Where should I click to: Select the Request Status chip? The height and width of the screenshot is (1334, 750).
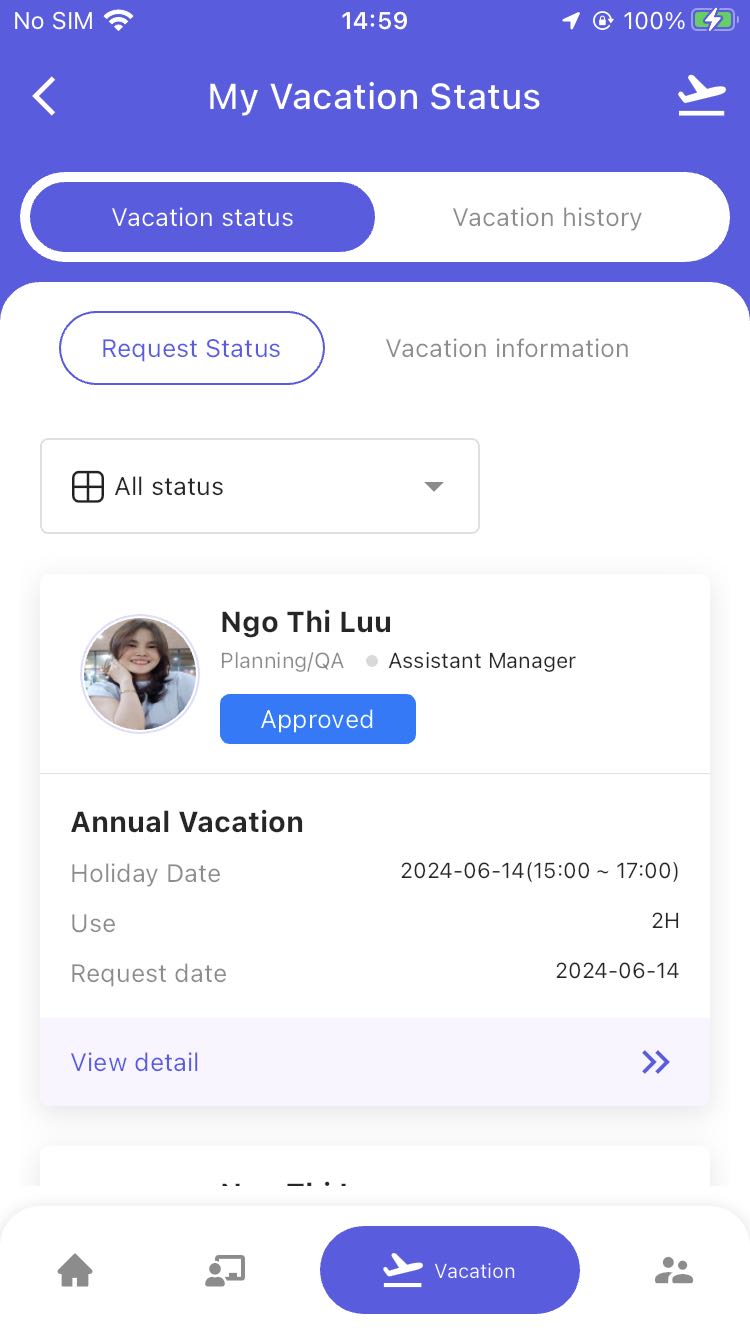(192, 348)
